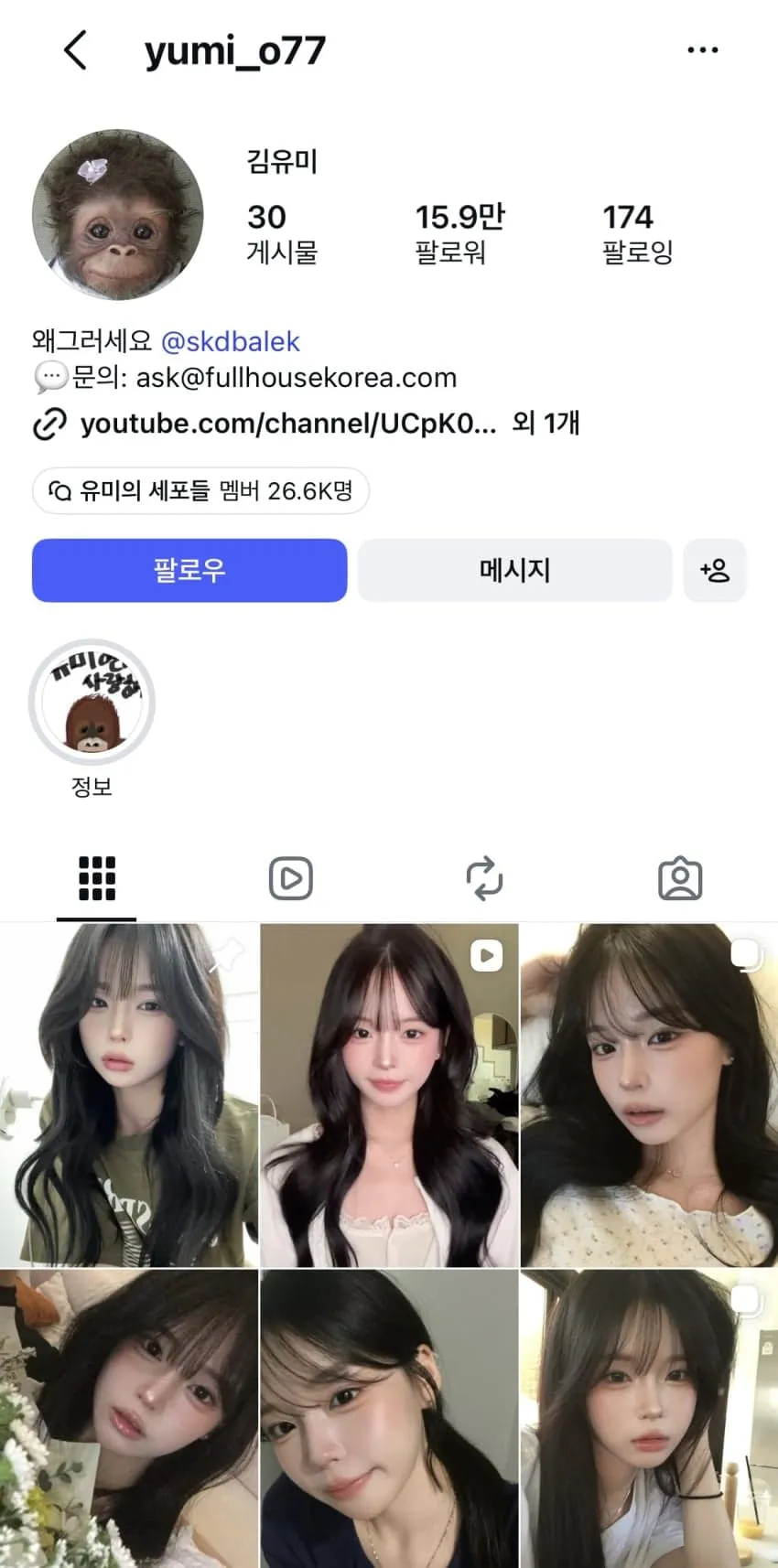Screen dimensions: 778x1568
Task: Open the post with white flowers
Action: pyautogui.click(x=129, y=1419)
